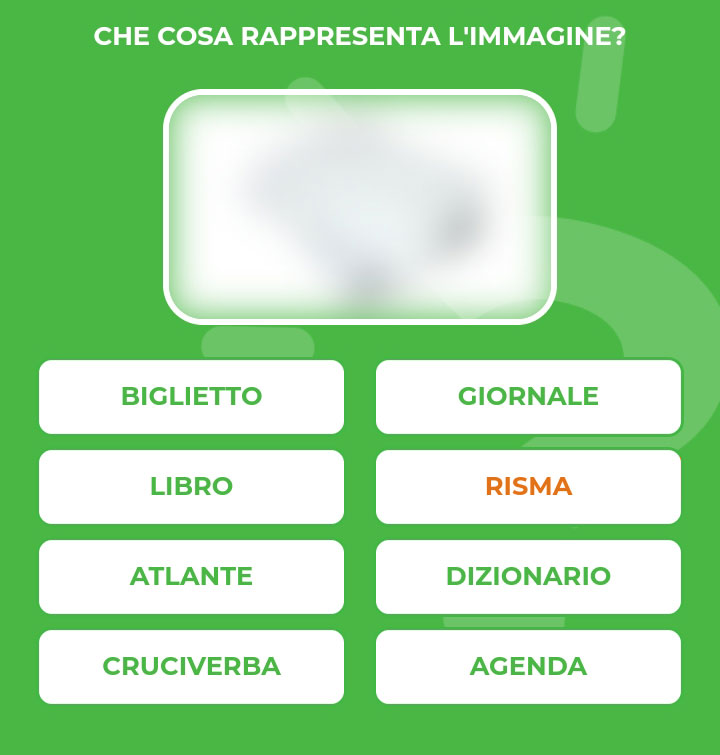Select the BIGLIETTO answer
The width and height of the screenshot is (720, 755).
pos(191,397)
